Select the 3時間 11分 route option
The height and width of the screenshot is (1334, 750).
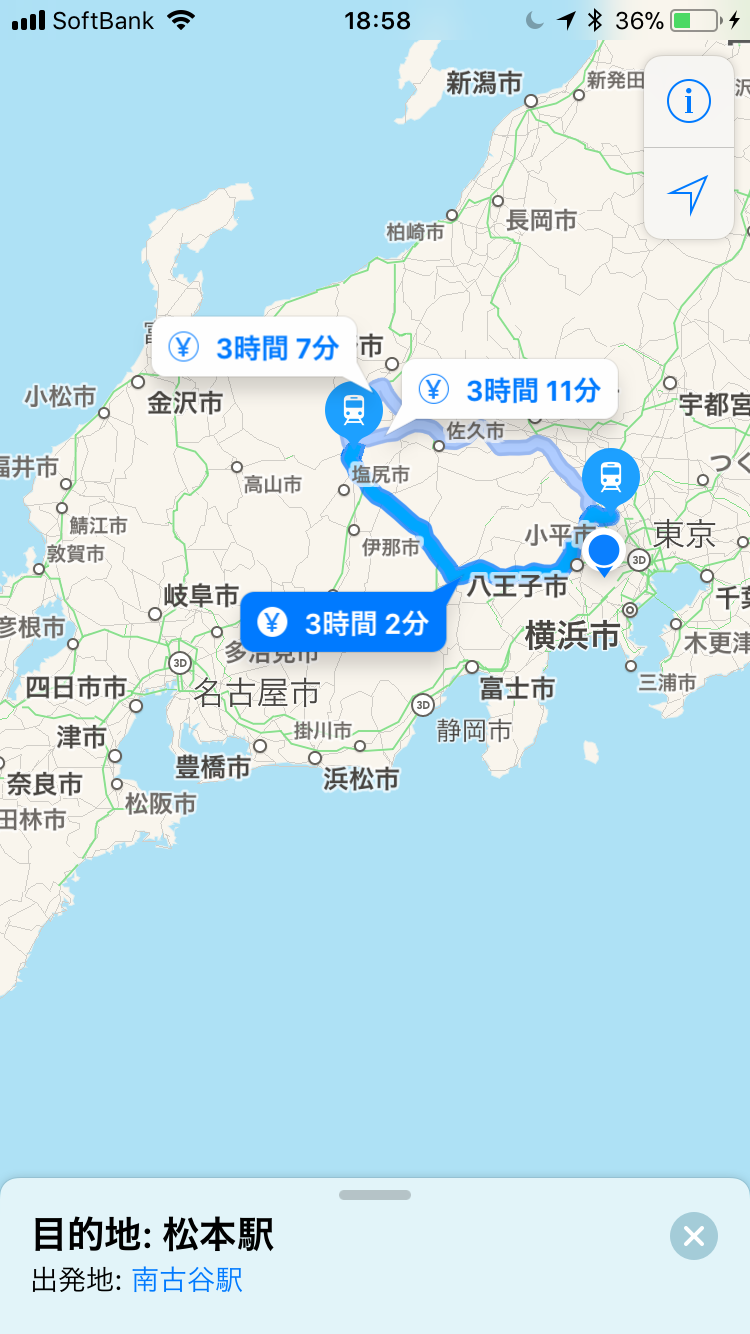510,389
